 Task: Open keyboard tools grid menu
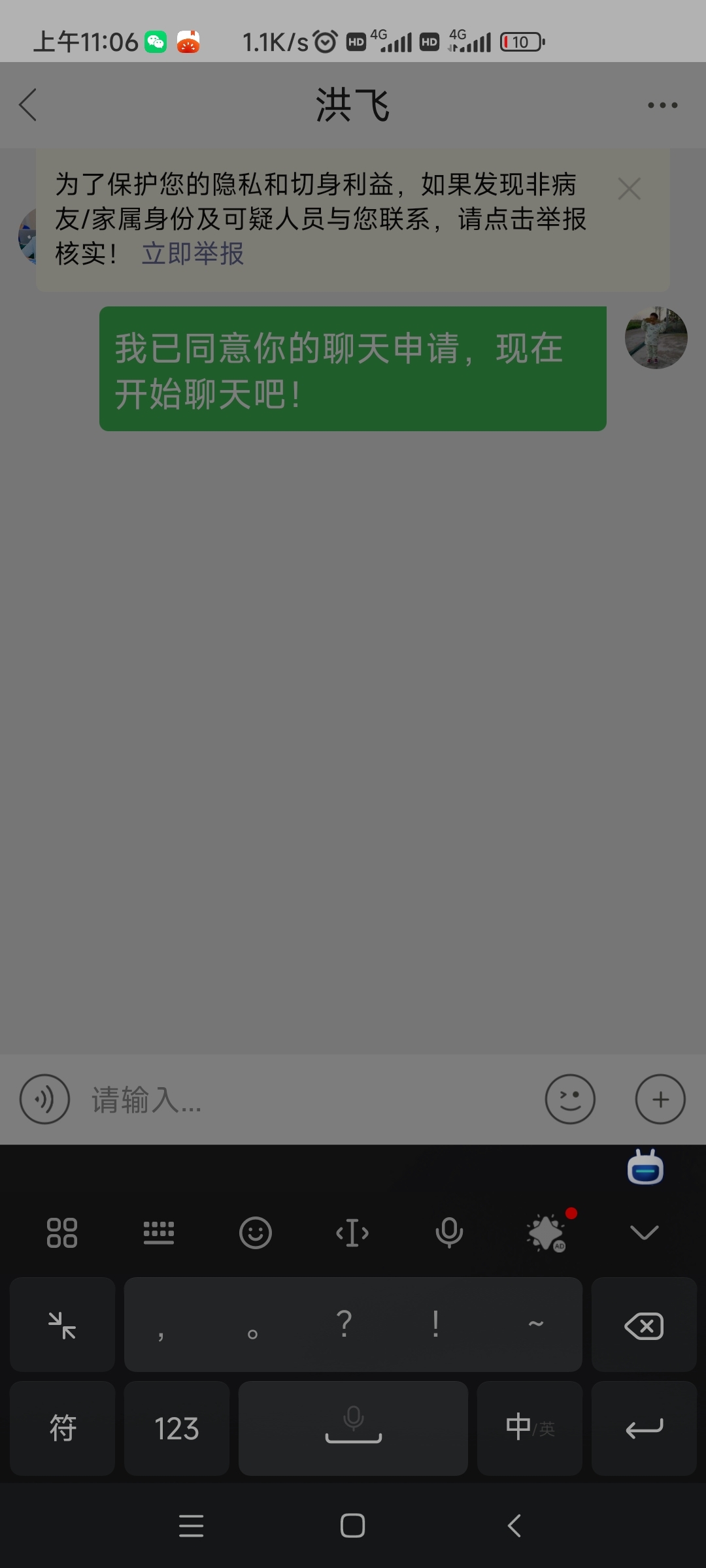[x=62, y=1233]
